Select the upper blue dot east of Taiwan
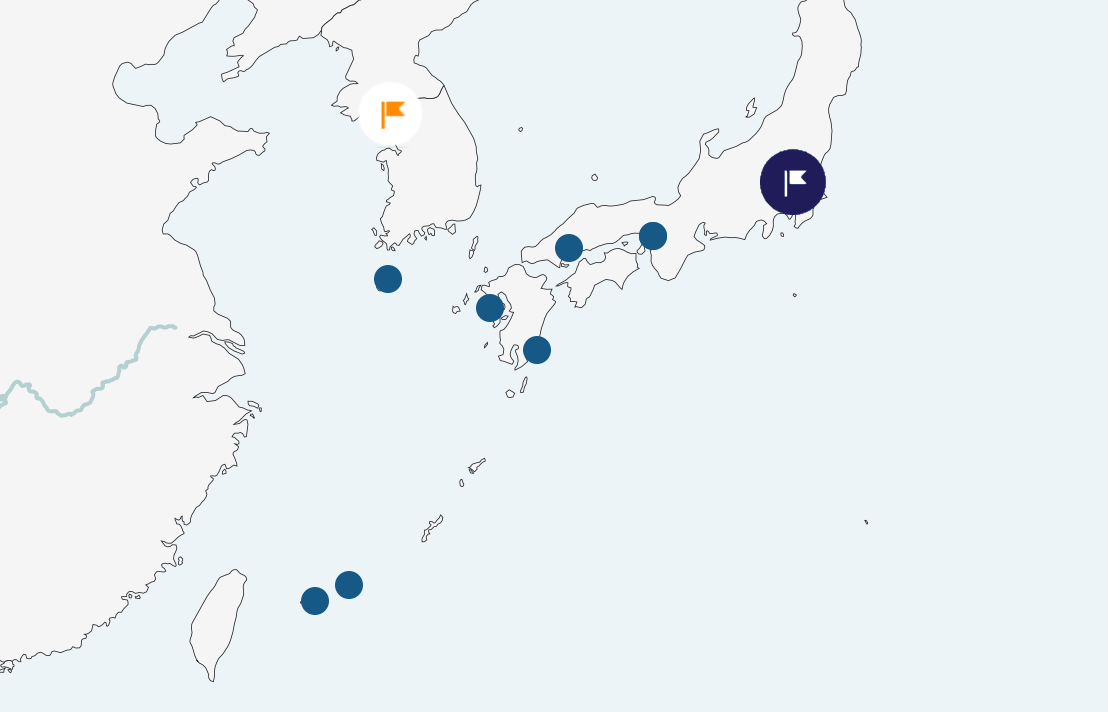The height and width of the screenshot is (712, 1108). (x=349, y=585)
